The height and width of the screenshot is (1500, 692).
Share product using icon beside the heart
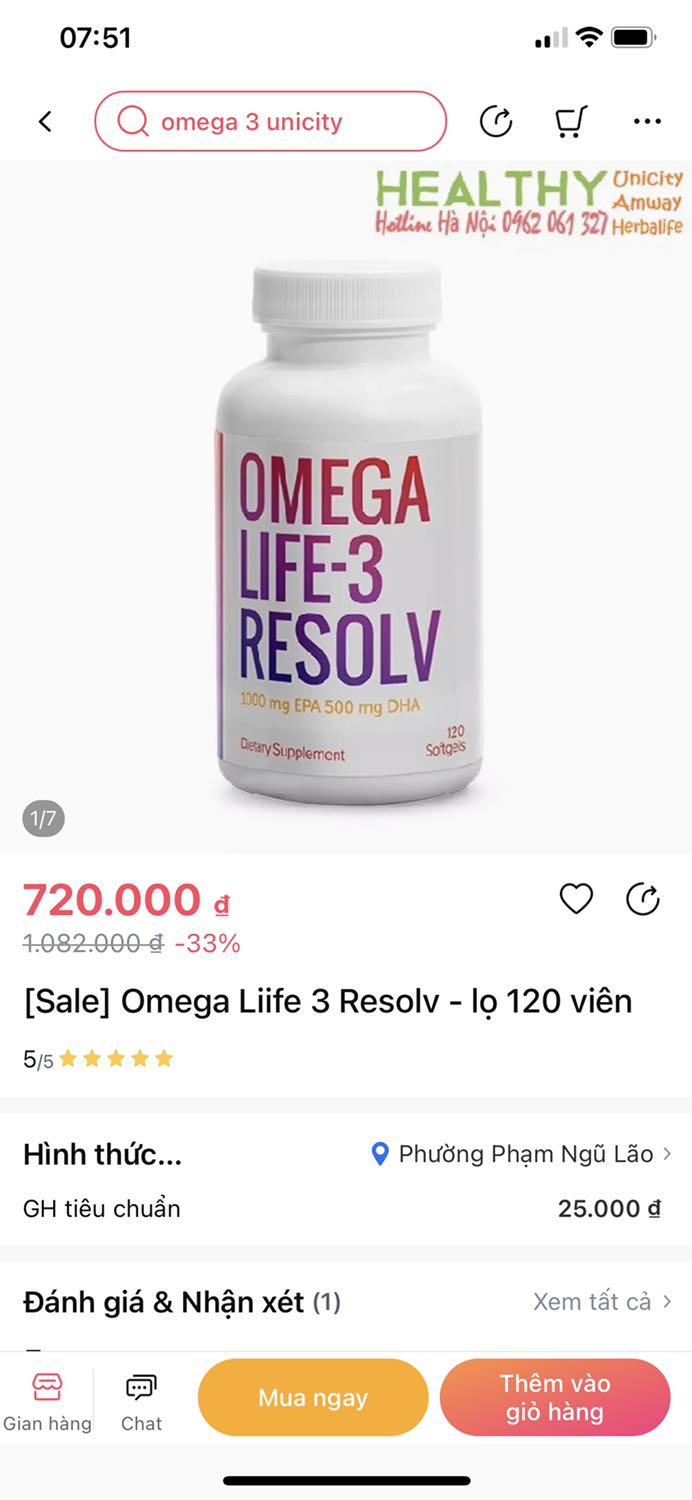[x=643, y=899]
